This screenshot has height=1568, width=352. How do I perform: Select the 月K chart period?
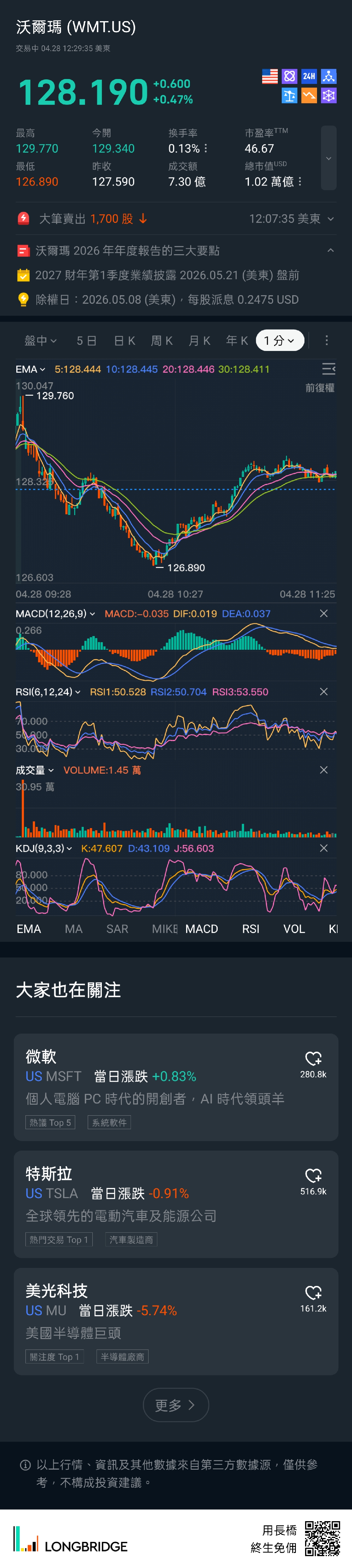pos(199,340)
